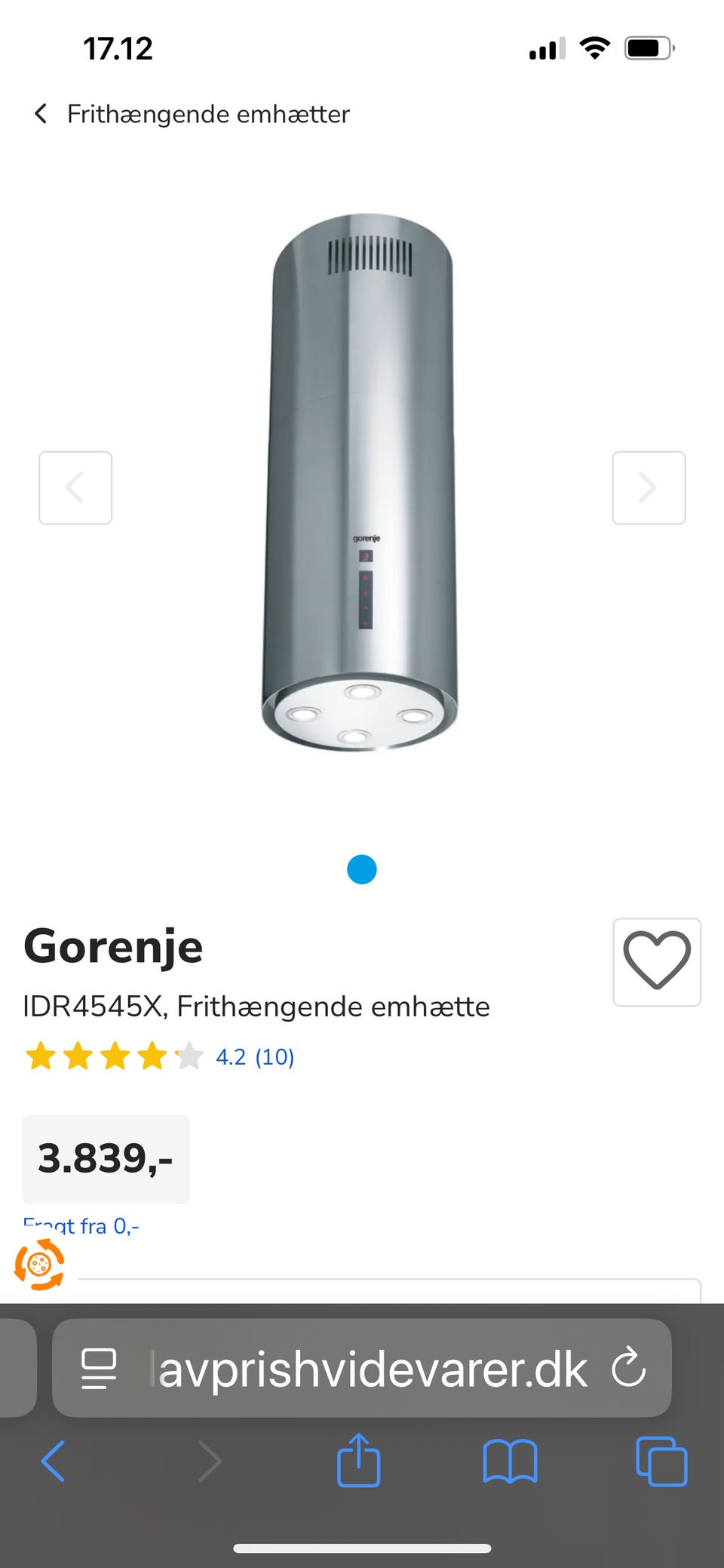Tap the Safari forward navigation arrow
Viewport: 724px width, 1568px height.
[x=209, y=1462]
